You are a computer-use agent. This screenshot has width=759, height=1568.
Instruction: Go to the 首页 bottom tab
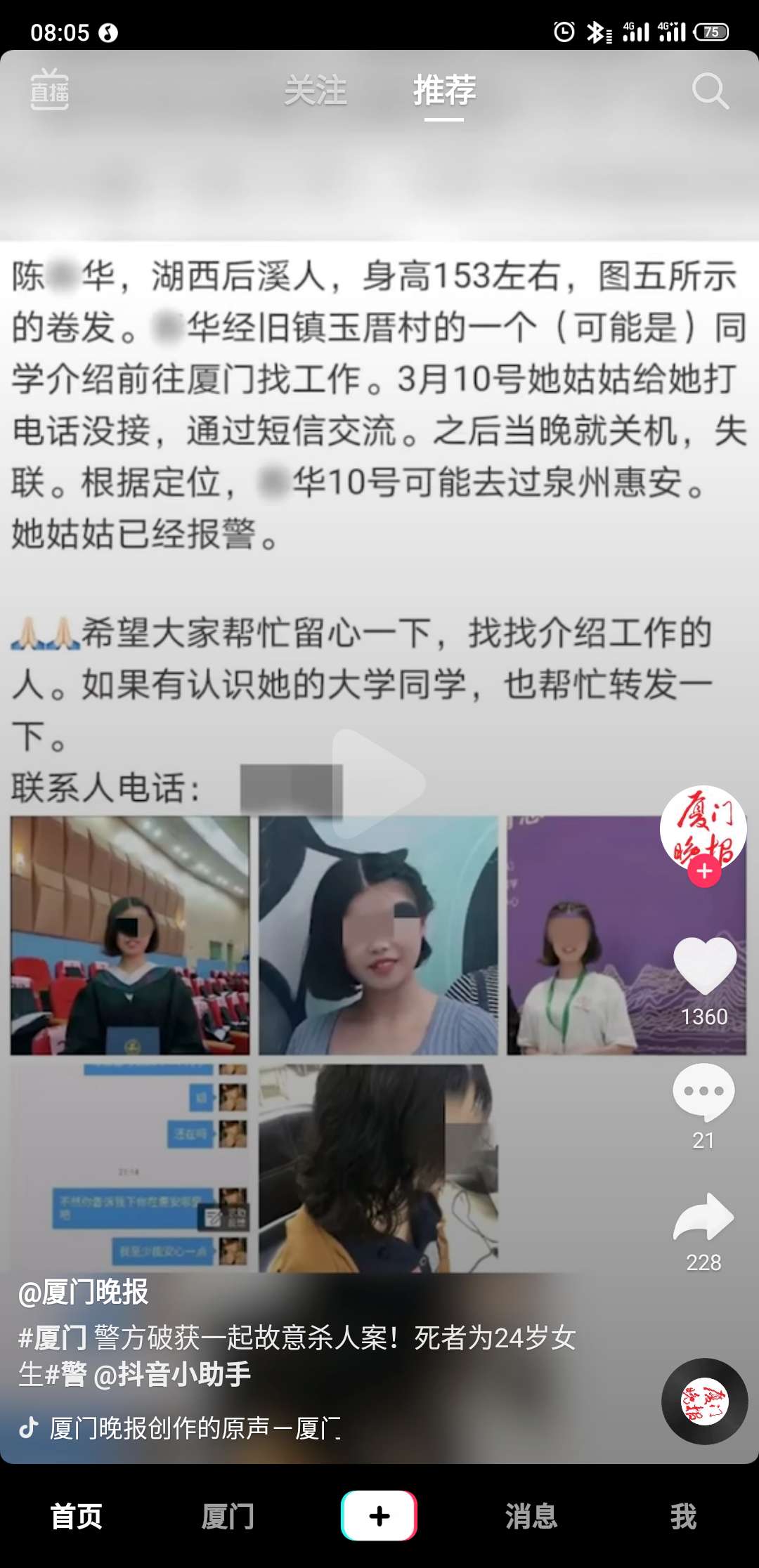76,1516
